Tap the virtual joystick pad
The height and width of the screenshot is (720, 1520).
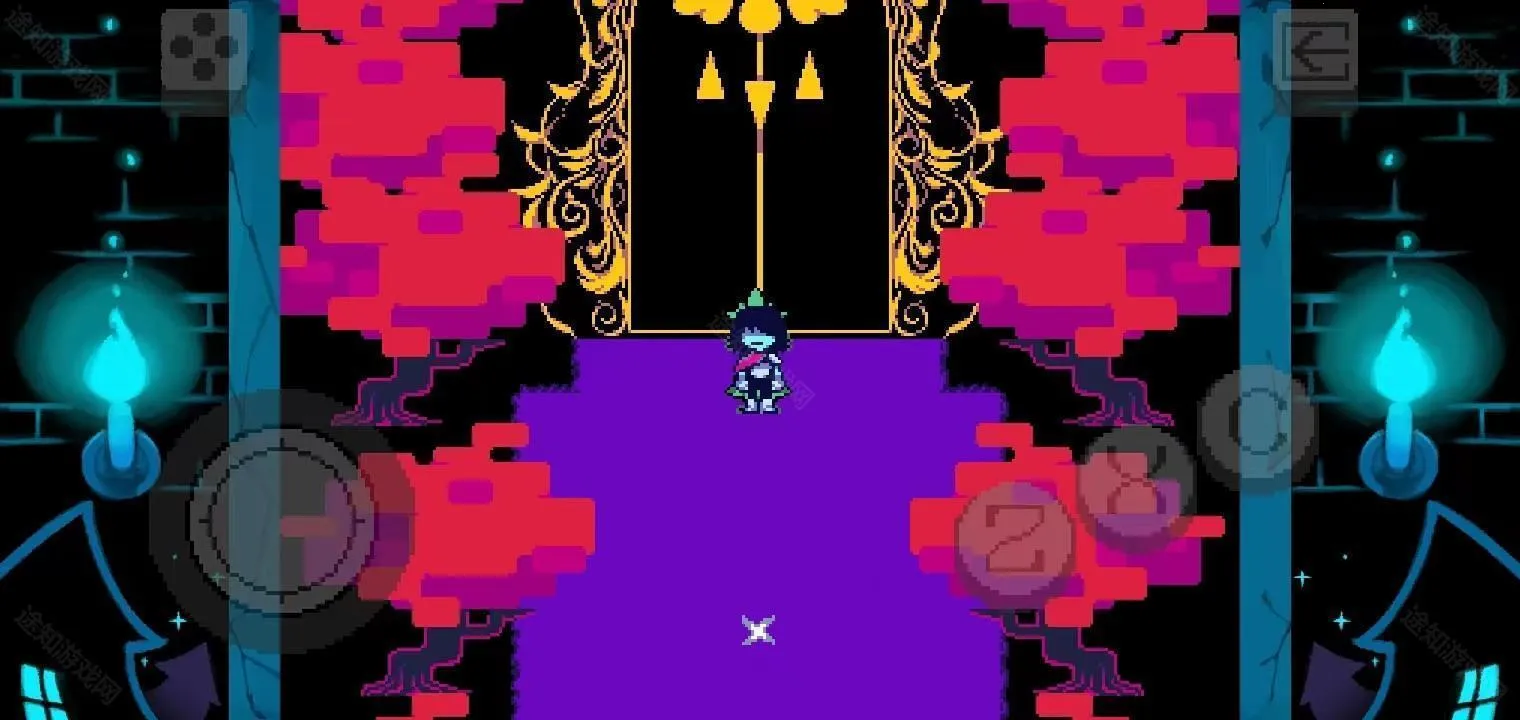pyautogui.click(x=283, y=520)
